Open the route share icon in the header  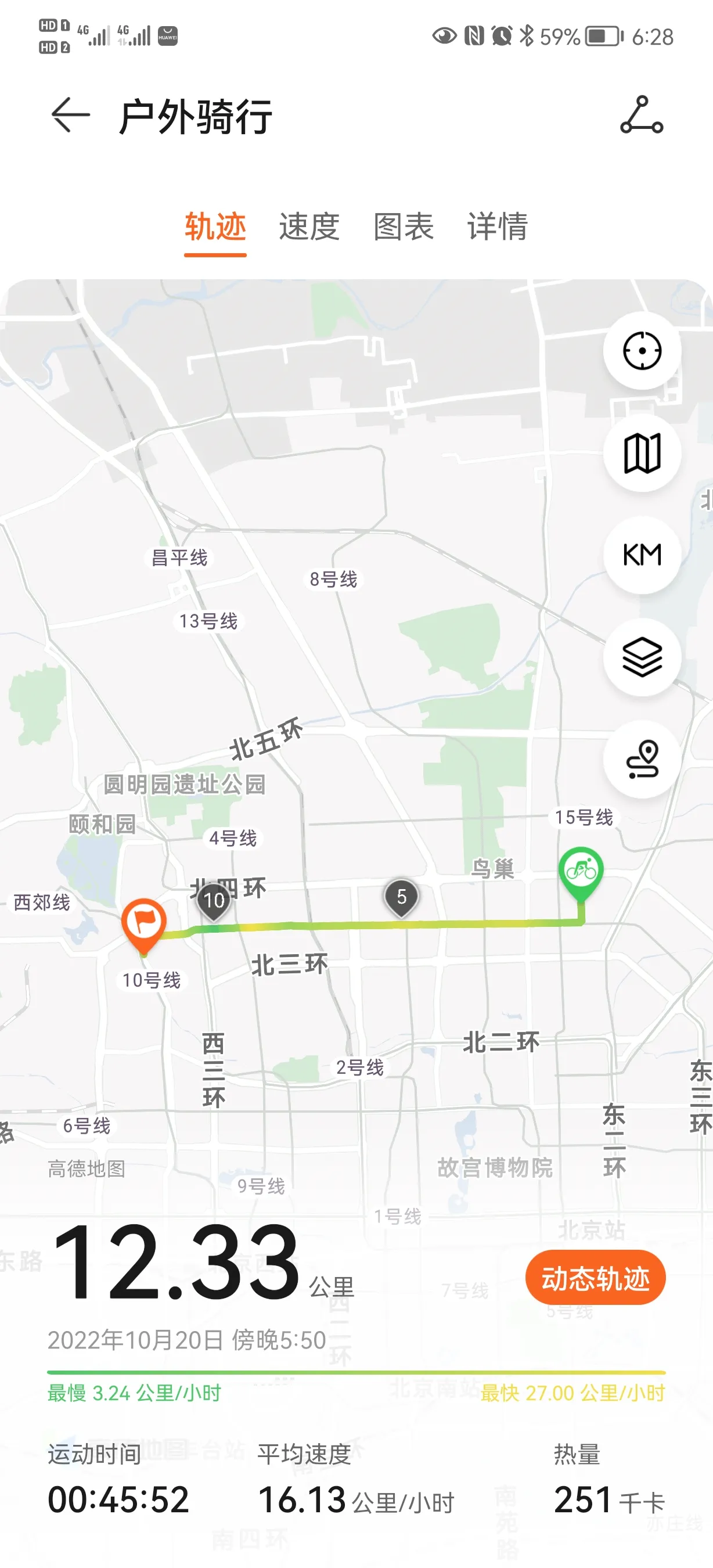[641, 114]
